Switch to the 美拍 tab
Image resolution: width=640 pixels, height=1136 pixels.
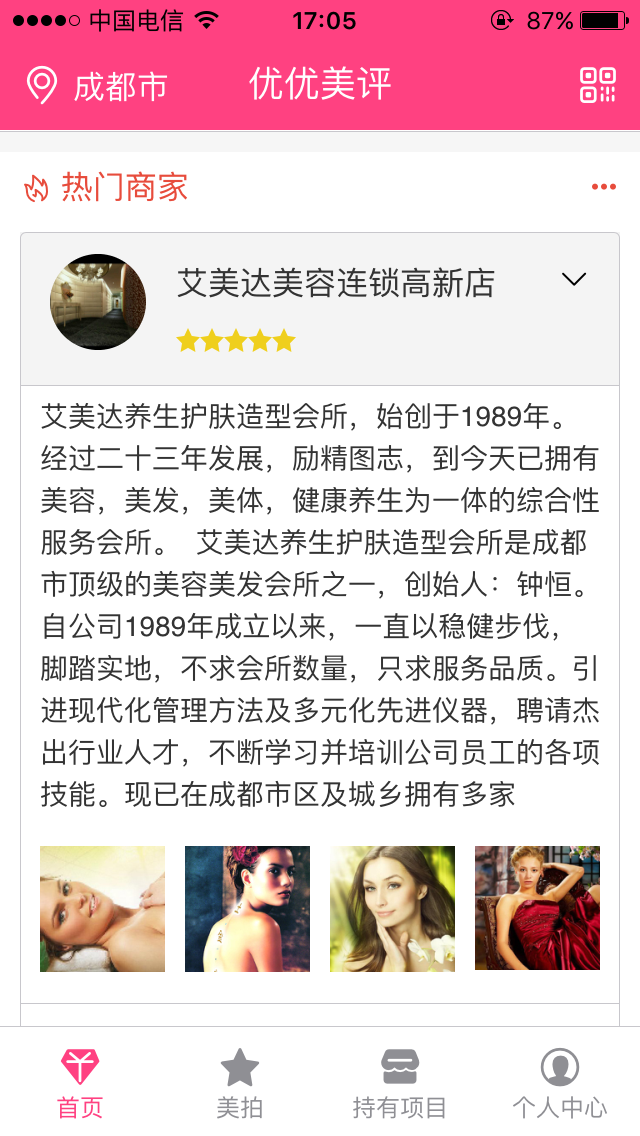pyautogui.click(x=240, y=1083)
